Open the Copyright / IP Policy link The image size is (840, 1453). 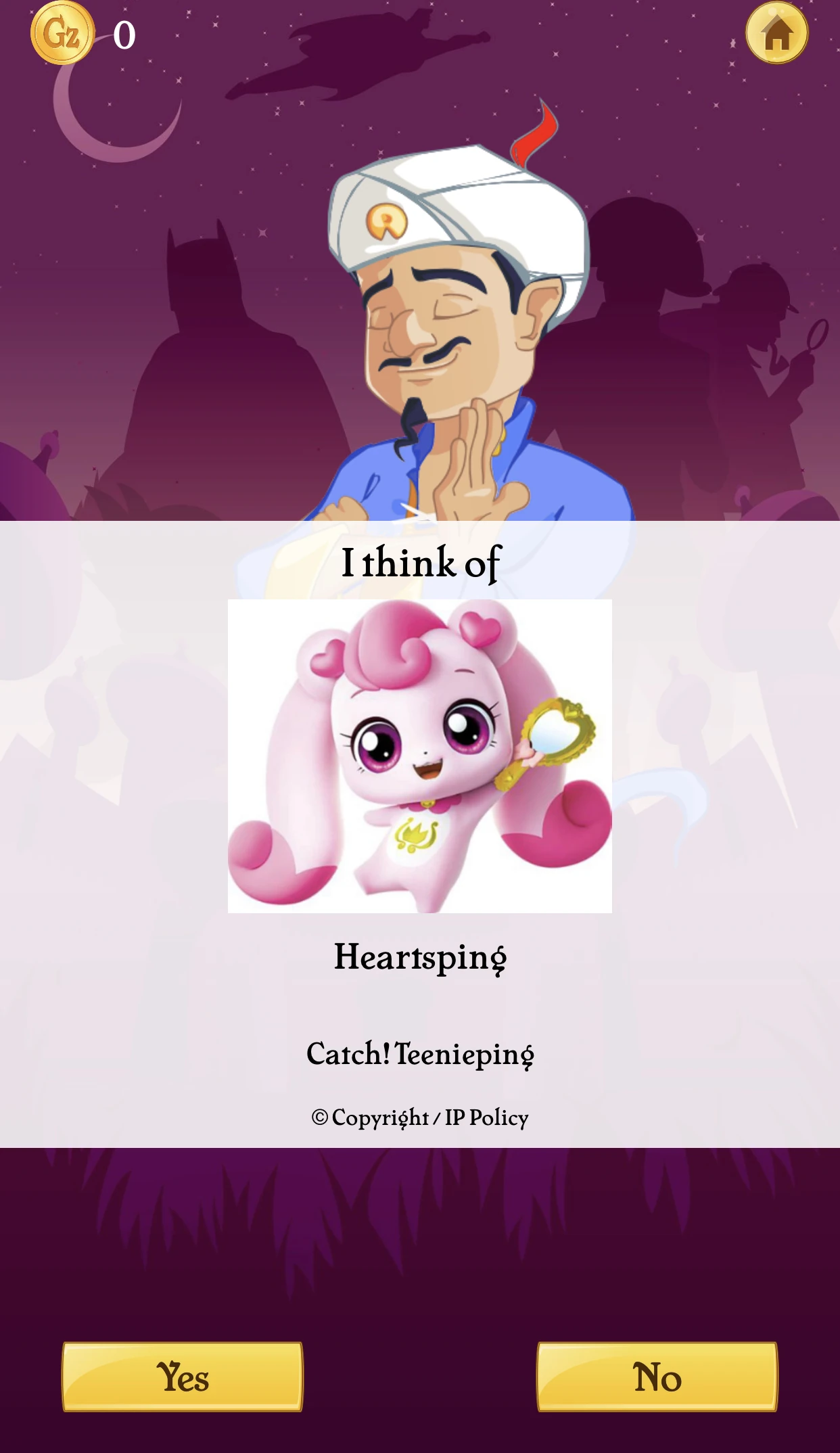[420, 1117]
